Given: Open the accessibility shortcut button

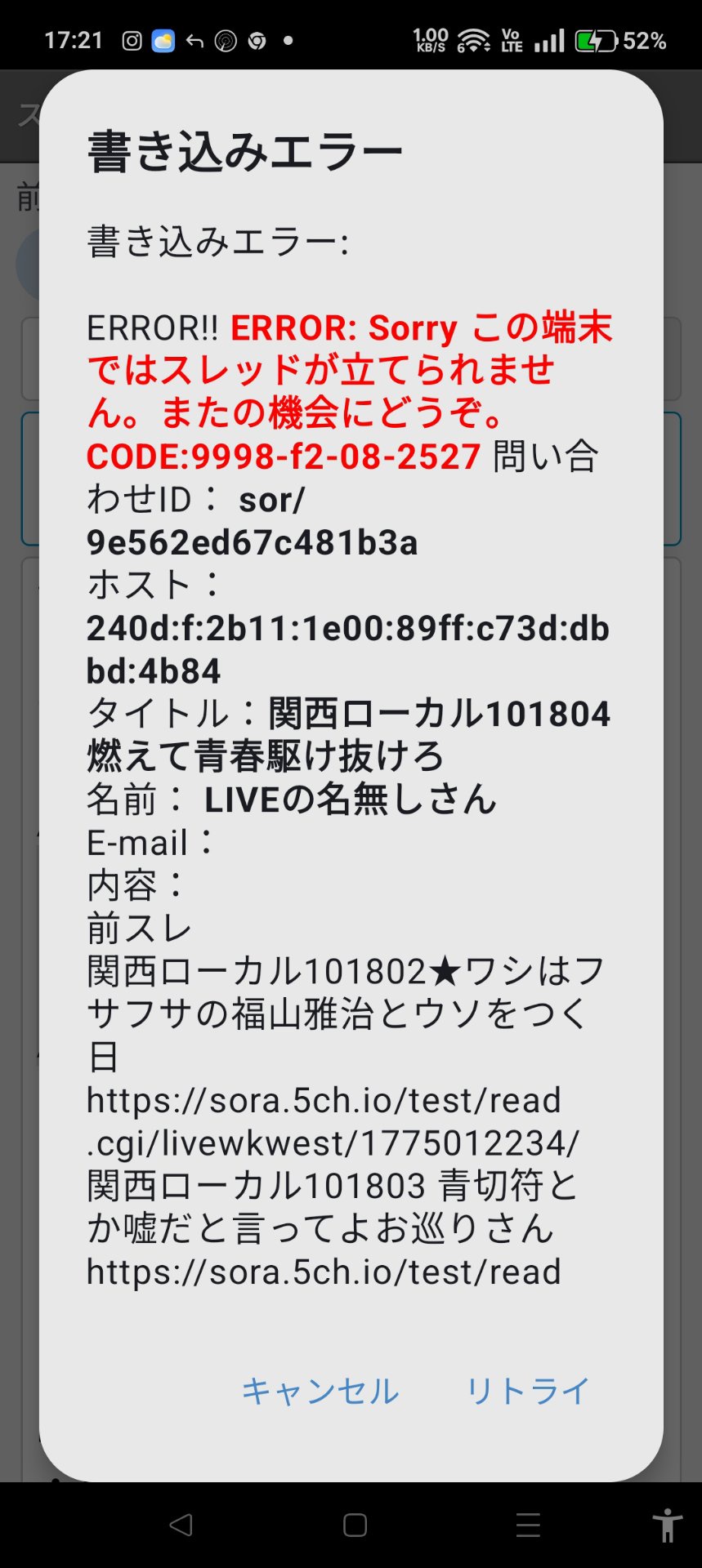Looking at the screenshot, I should tap(667, 1525).
